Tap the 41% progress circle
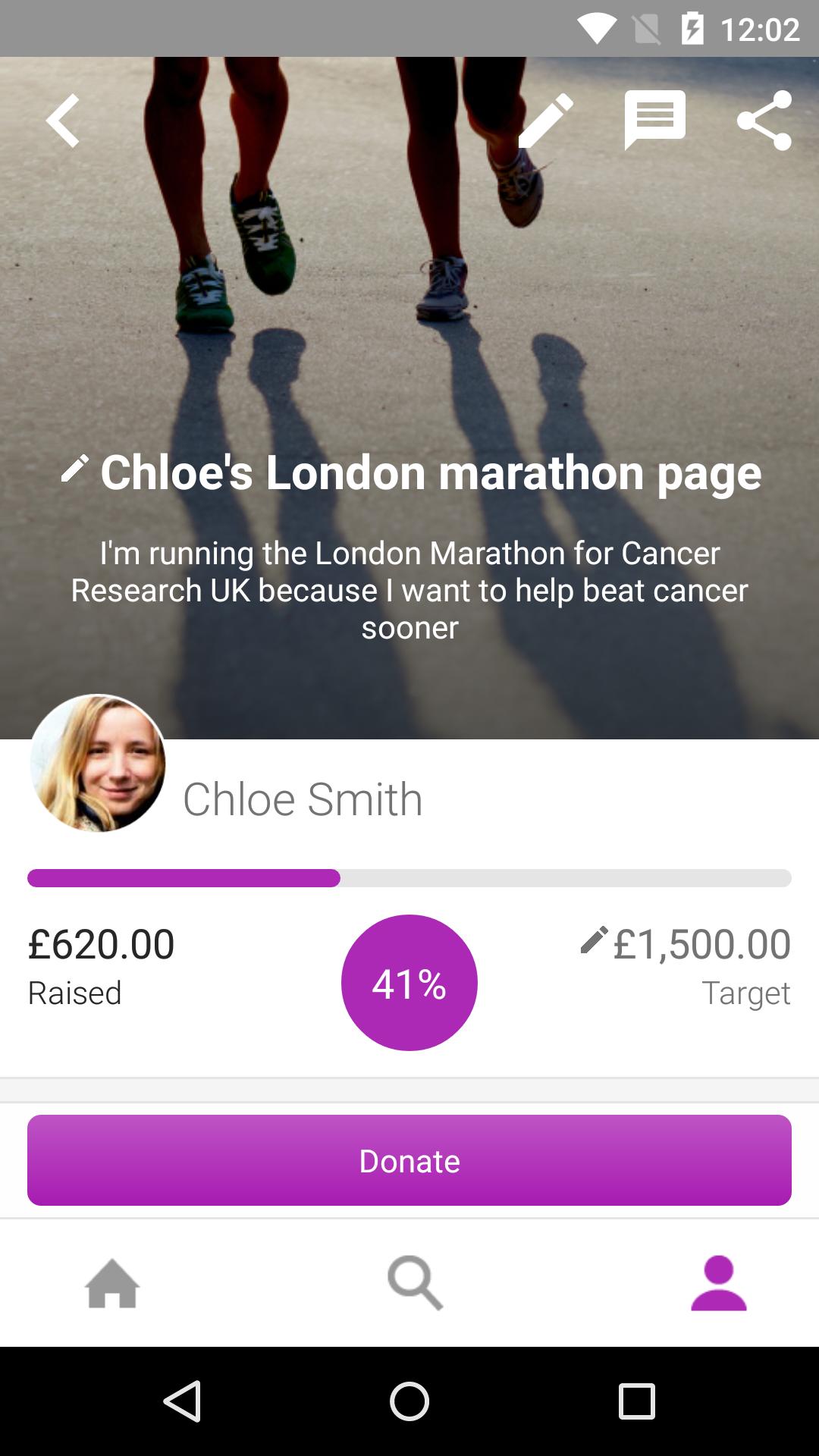 tap(409, 983)
